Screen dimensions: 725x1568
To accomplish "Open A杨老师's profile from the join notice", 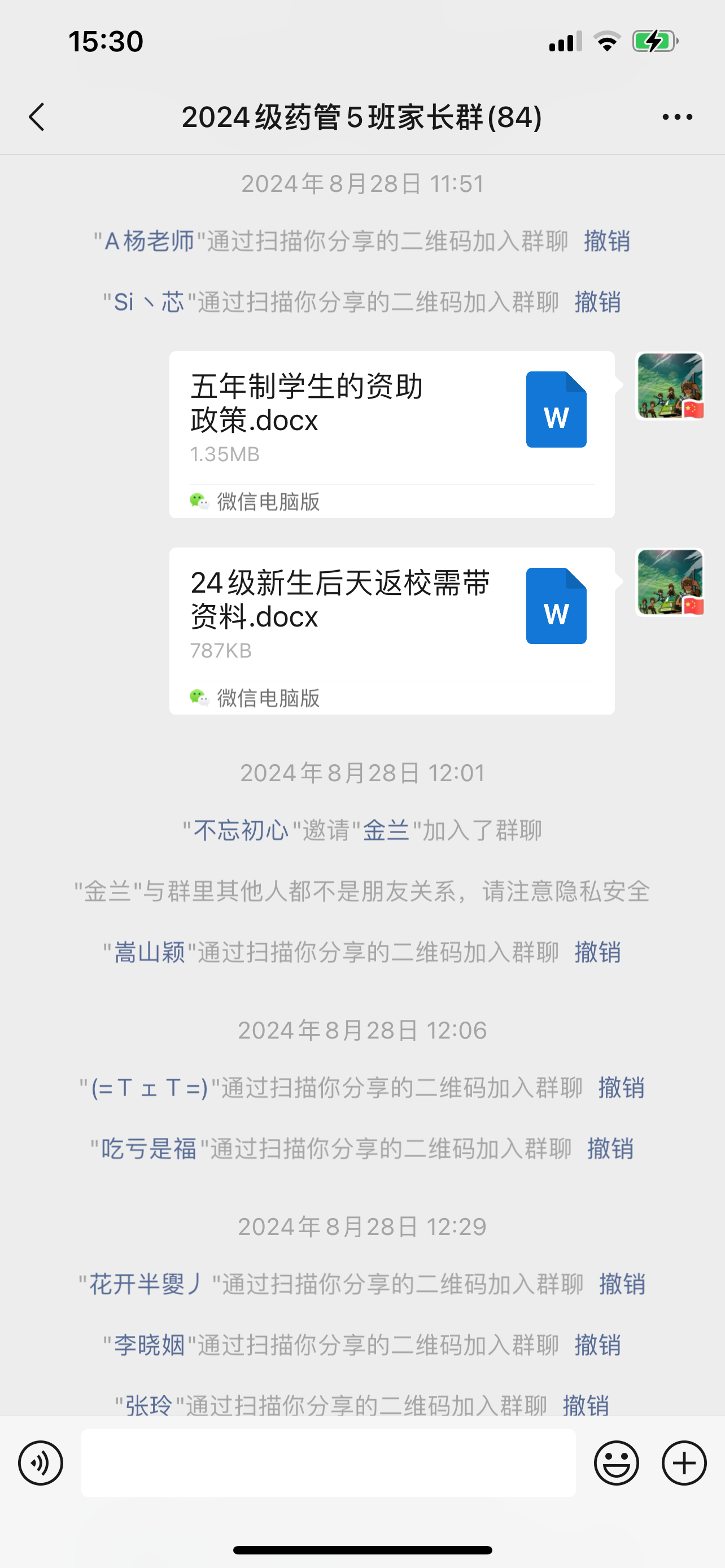I will [149, 242].
